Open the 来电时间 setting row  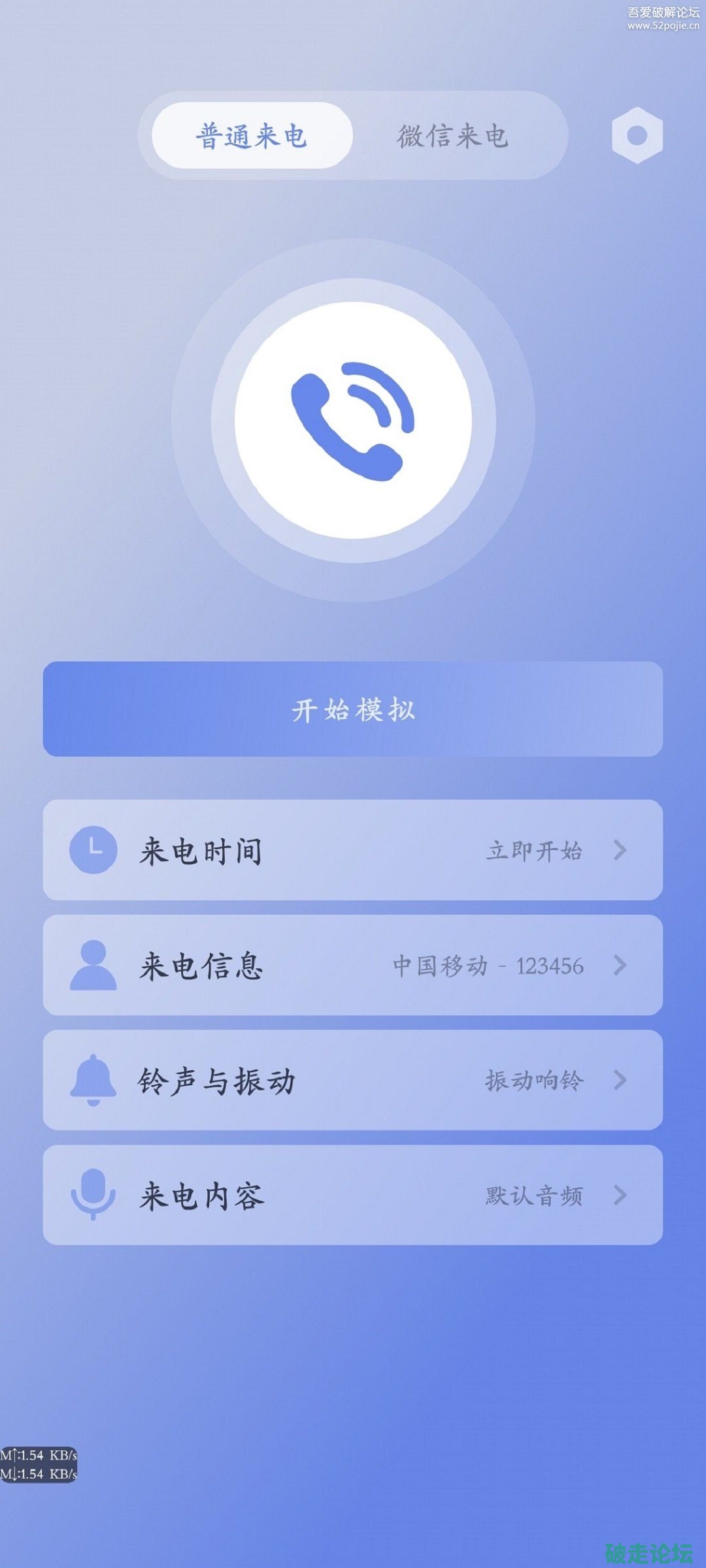(353, 850)
